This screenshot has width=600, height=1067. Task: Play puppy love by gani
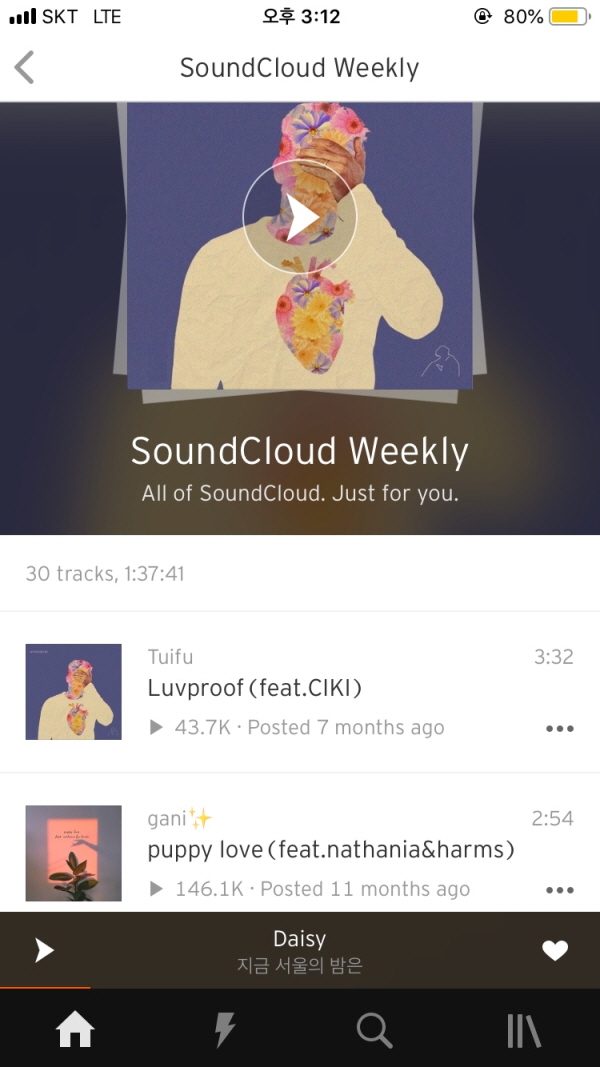pos(300,853)
